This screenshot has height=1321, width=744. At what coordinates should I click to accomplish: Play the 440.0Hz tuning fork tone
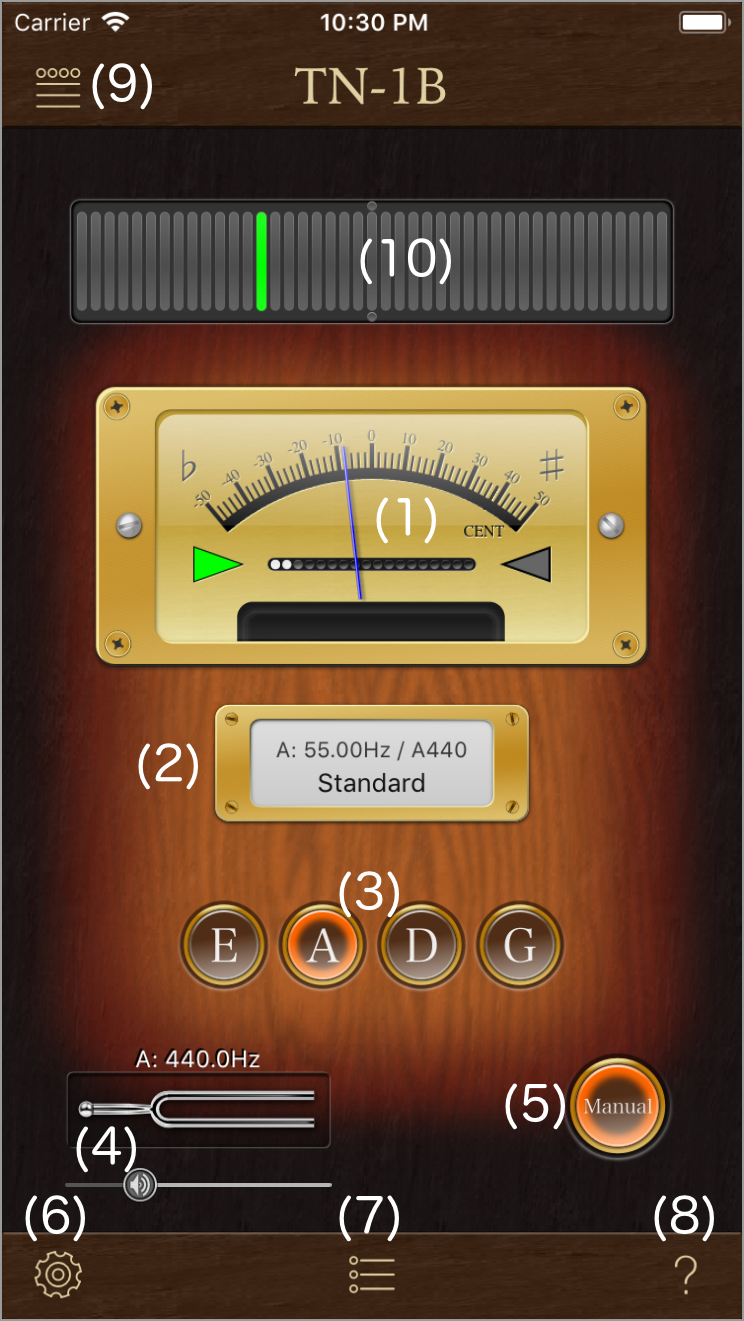198,1109
